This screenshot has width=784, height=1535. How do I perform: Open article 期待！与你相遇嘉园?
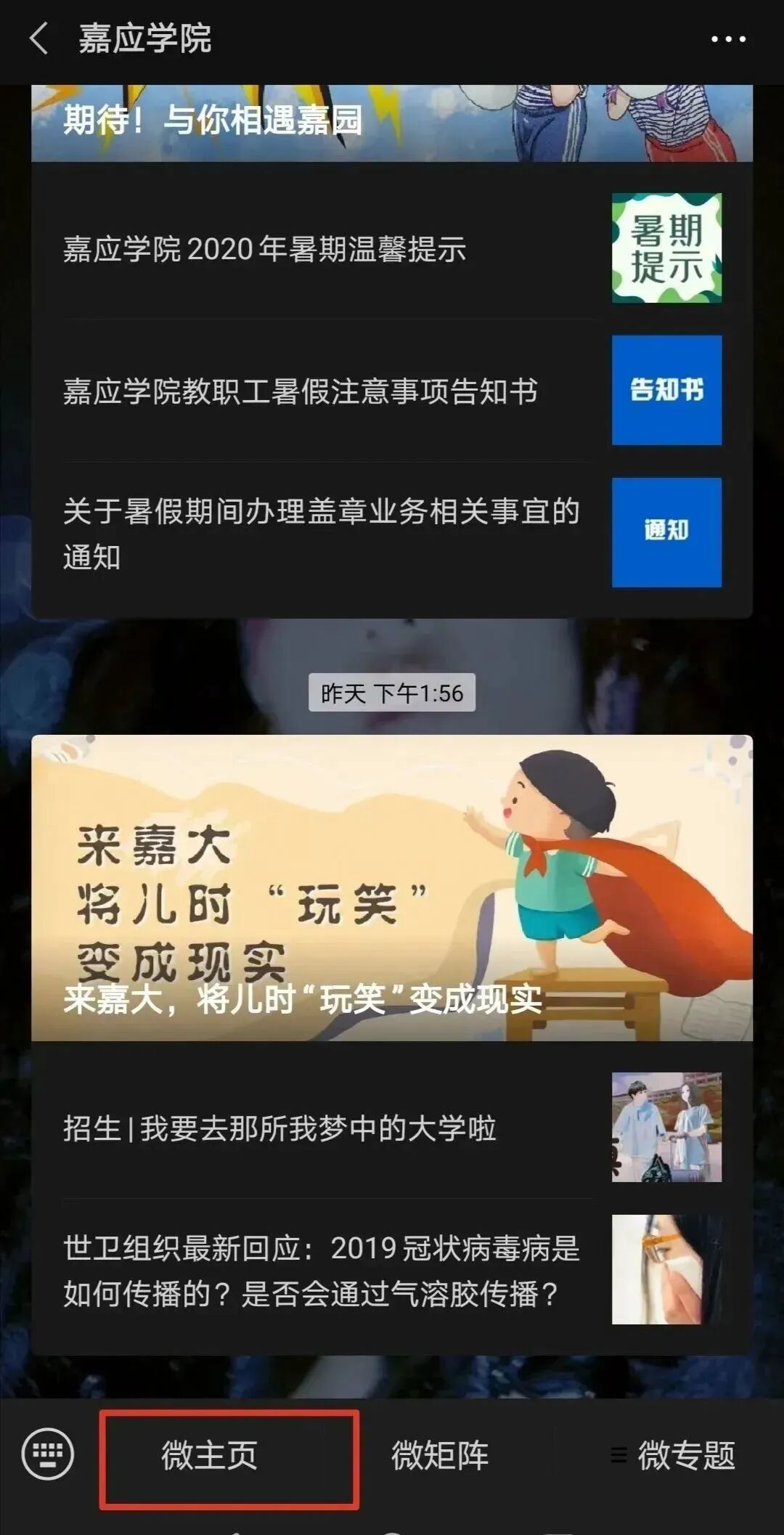point(391,122)
